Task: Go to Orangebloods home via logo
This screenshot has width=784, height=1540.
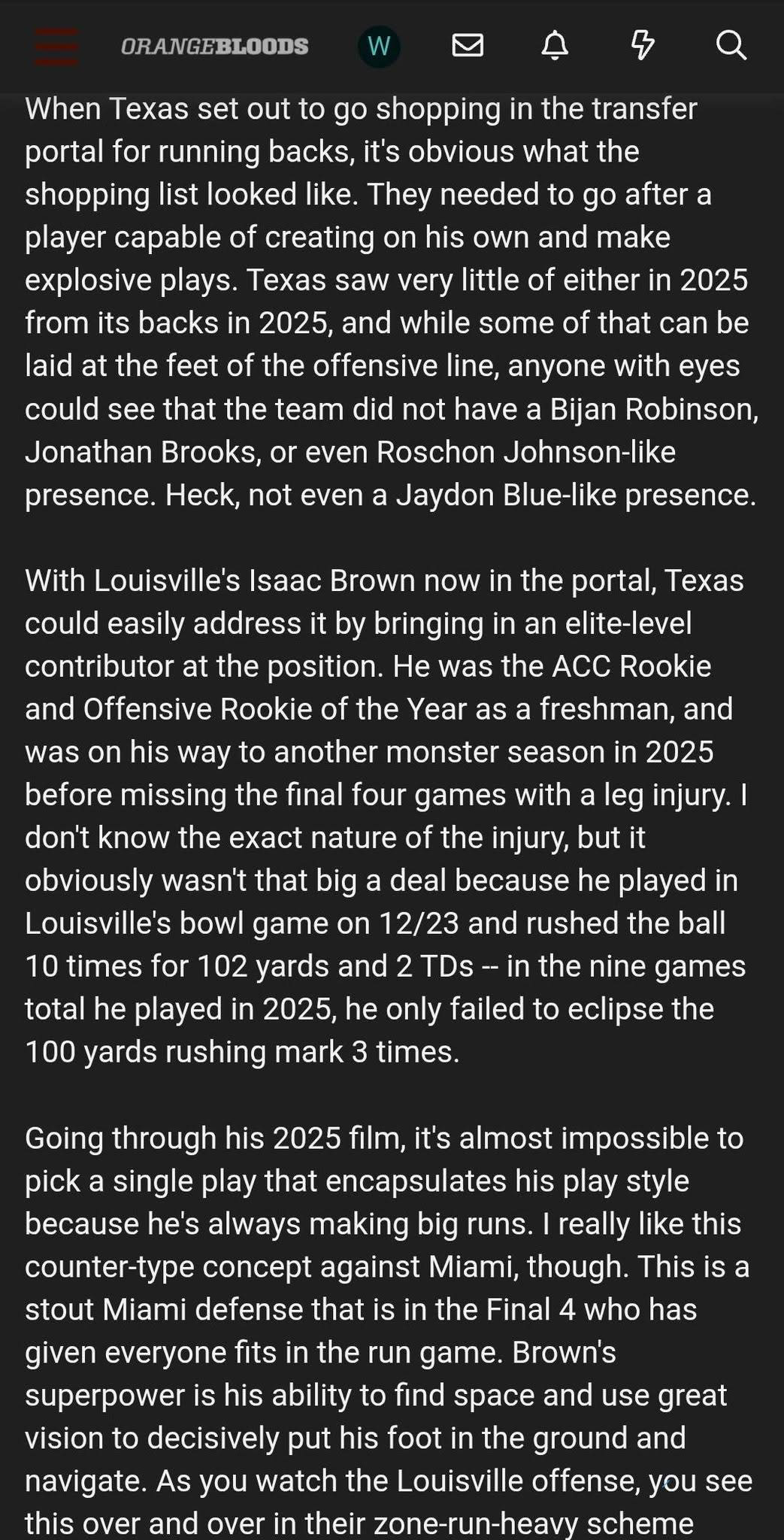Action: 214,47
